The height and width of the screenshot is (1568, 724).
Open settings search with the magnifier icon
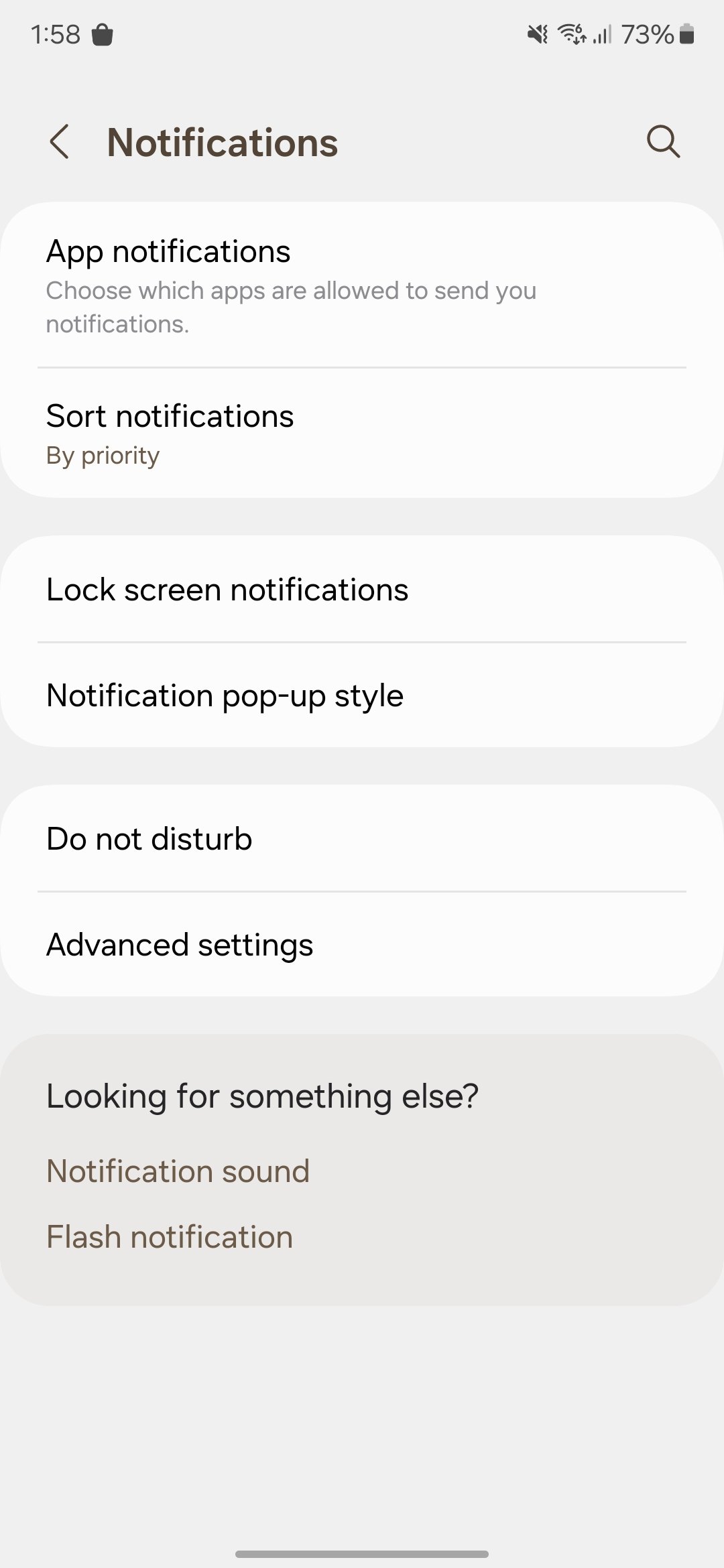[x=663, y=141]
